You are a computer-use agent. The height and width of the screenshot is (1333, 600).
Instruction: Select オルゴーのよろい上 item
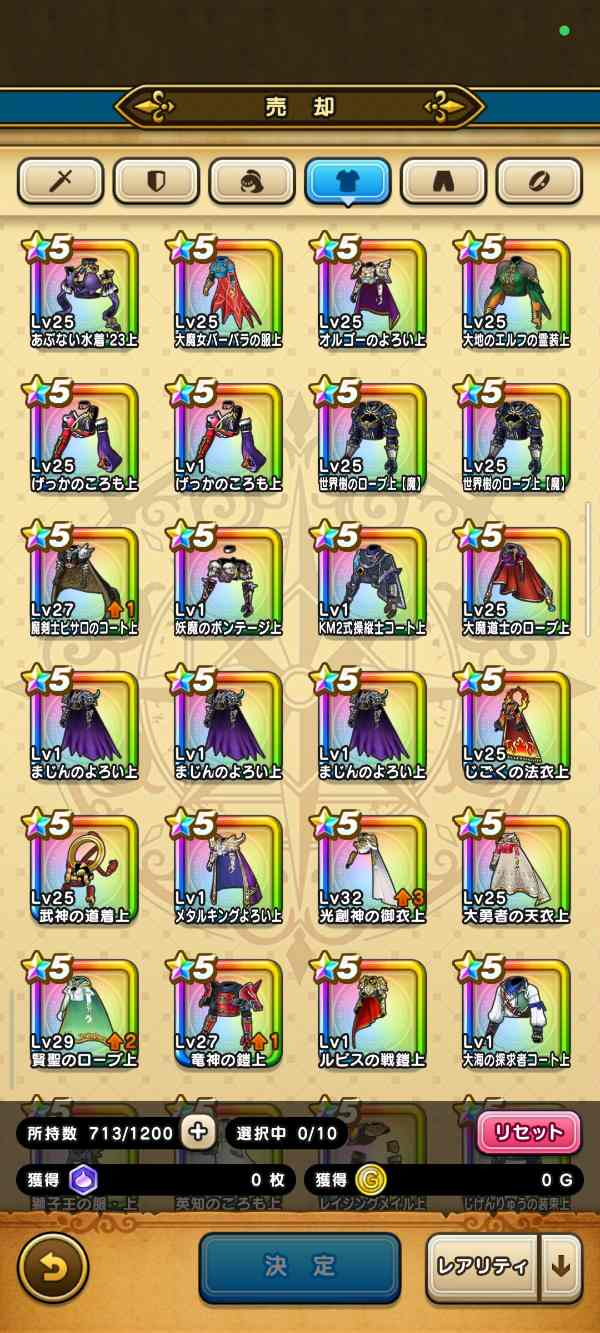pyautogui.click(x=372, y=293)
